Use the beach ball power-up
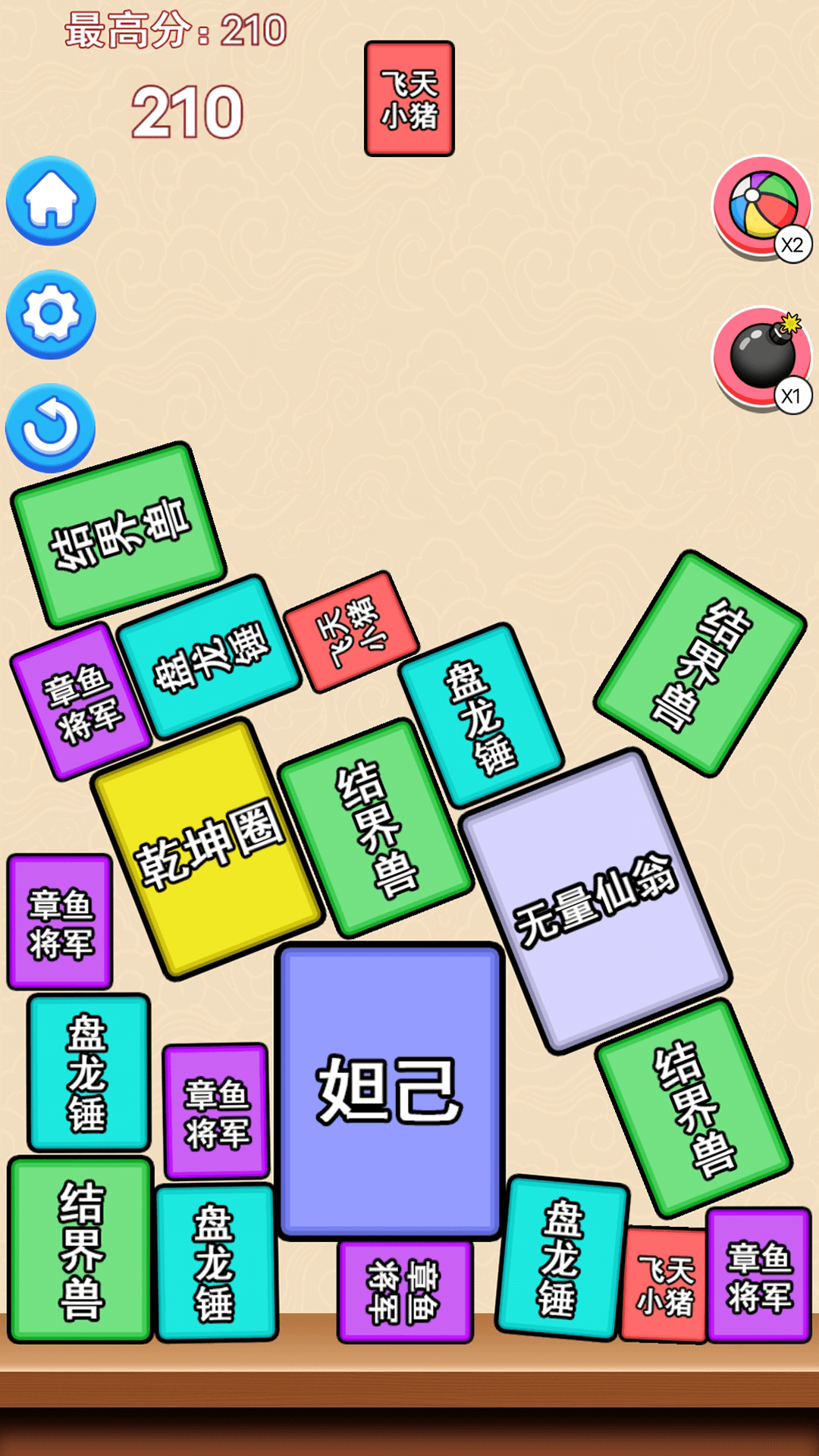 tap(761, 206)
